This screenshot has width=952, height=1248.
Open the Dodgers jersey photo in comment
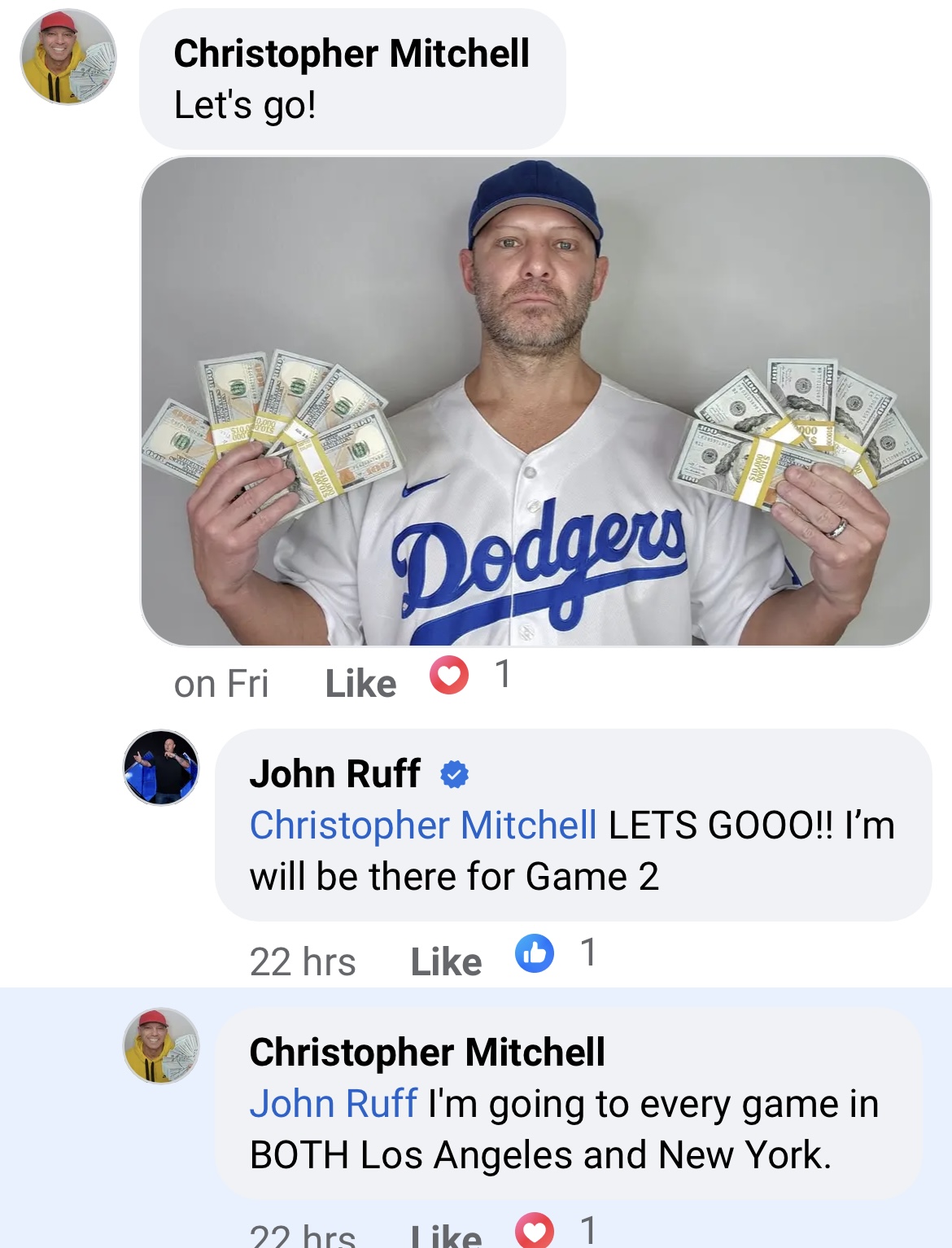(x=535, y=401)
